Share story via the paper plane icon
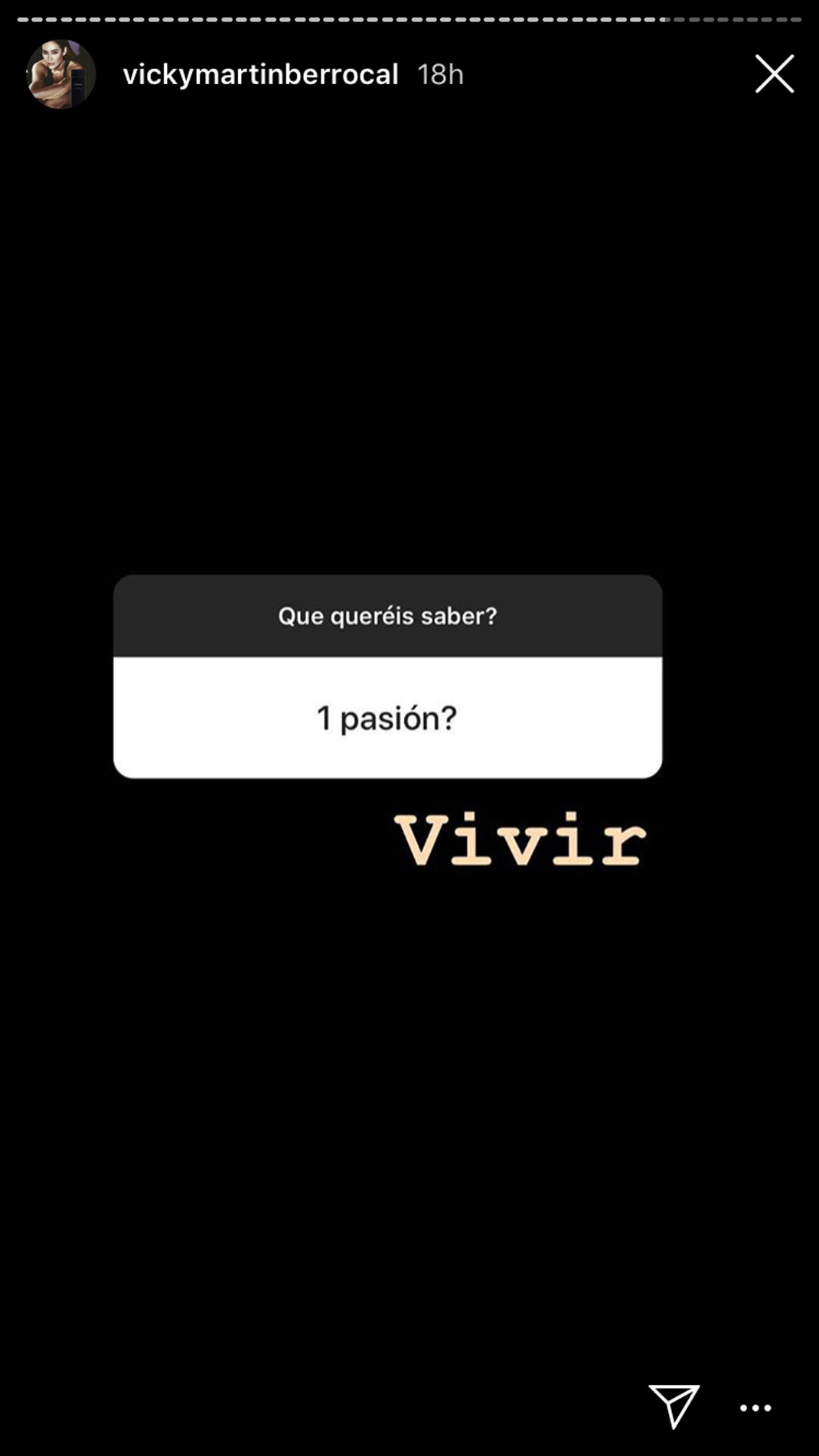The width and height of the screenshot is (819, 1456). pos(674,1406)
